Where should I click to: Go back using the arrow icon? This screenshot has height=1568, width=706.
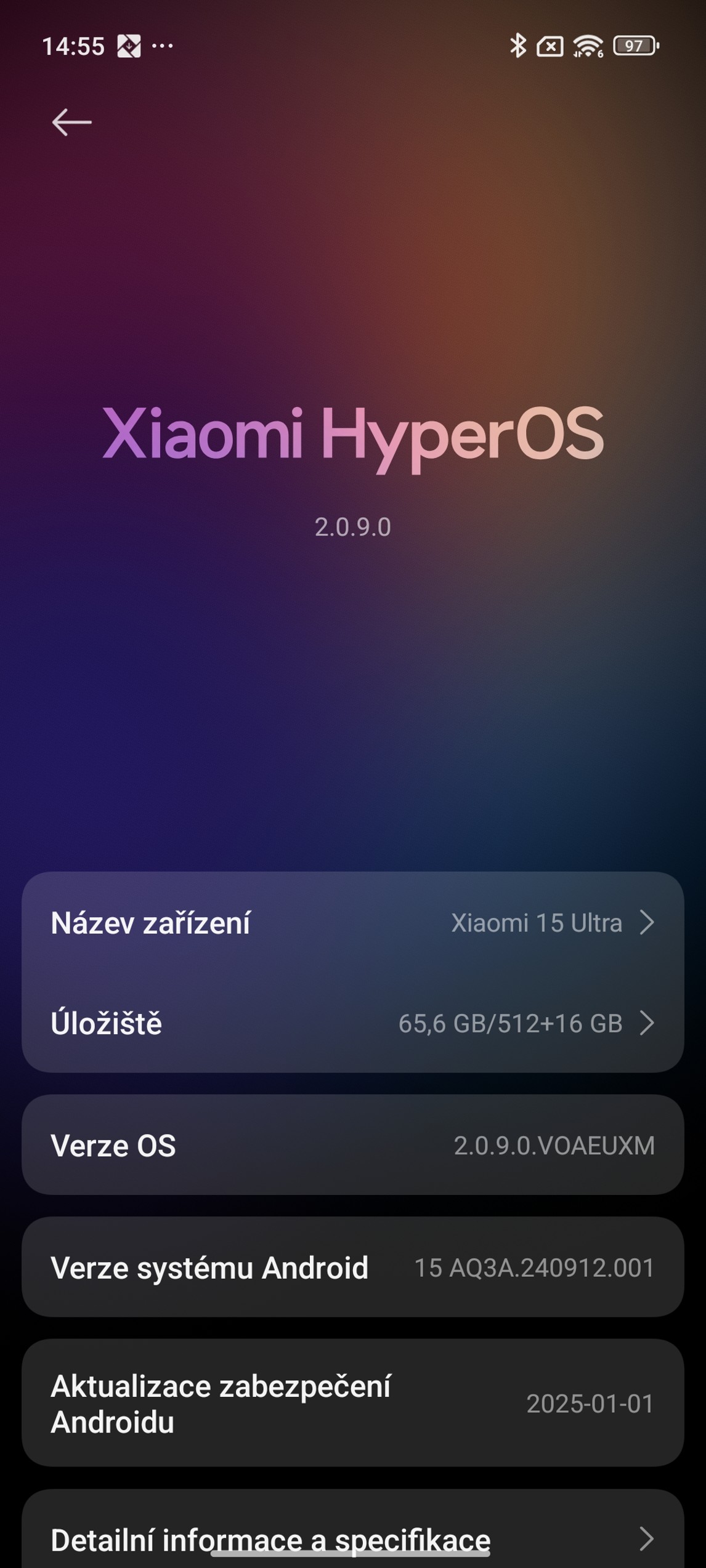pyautogui.click(x=71, y=123)
